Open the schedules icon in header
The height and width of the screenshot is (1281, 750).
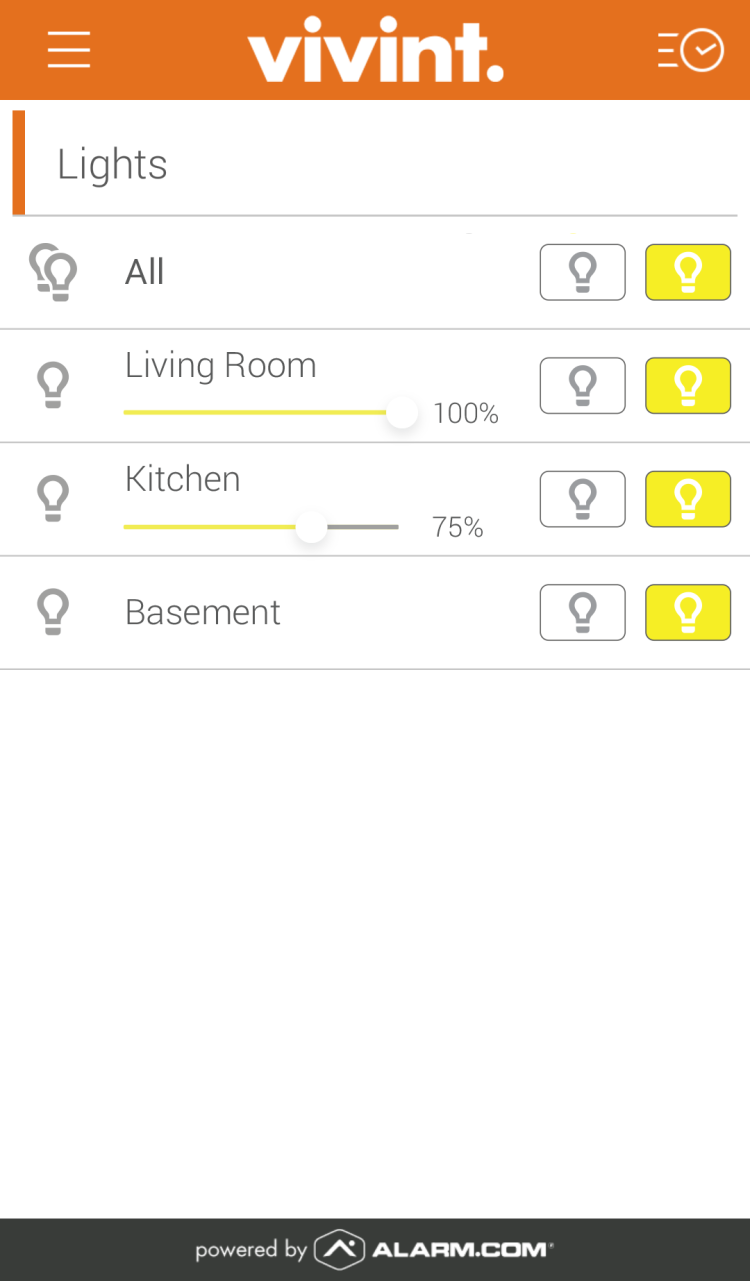click(690, 49)
